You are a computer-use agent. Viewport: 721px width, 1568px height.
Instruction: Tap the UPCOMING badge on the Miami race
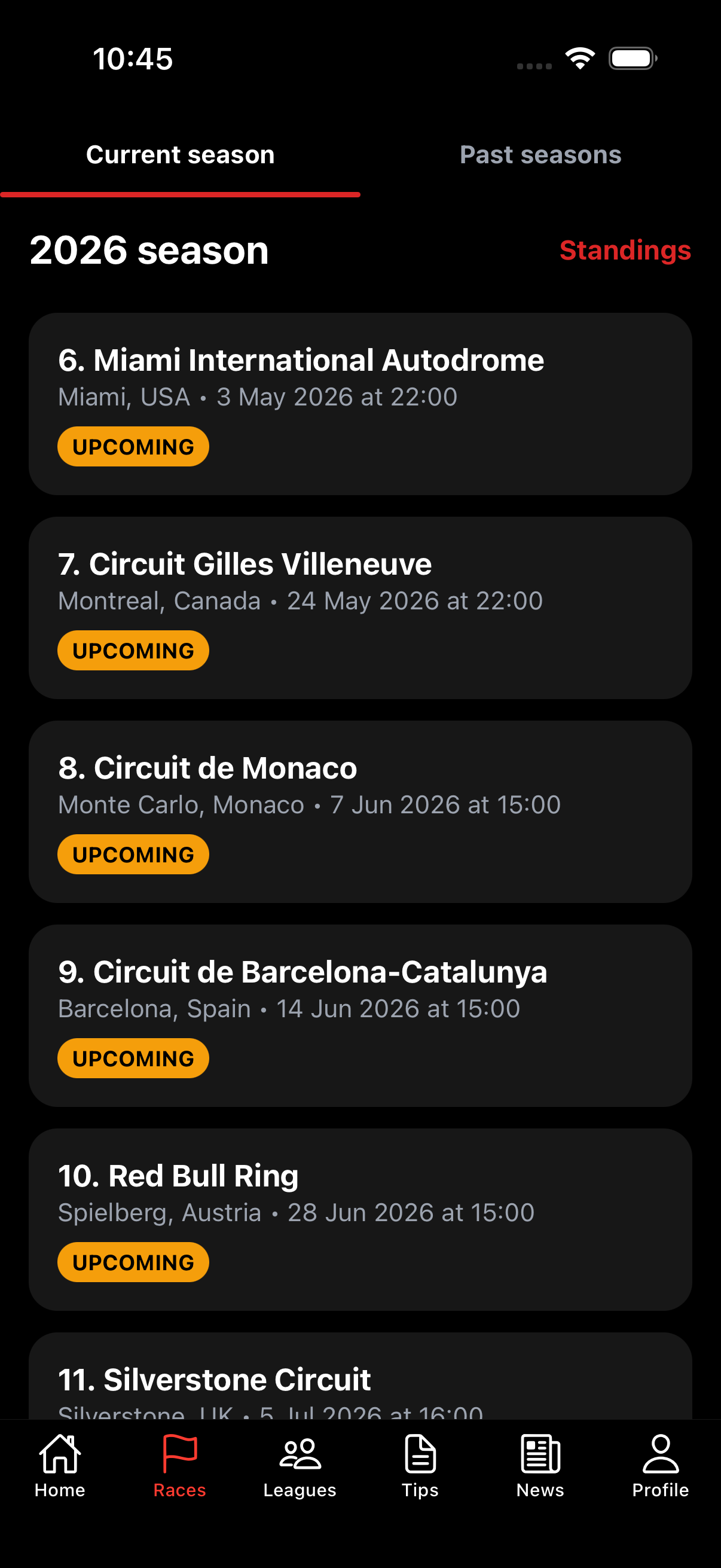pyautogui.click(x=133, y=446)
